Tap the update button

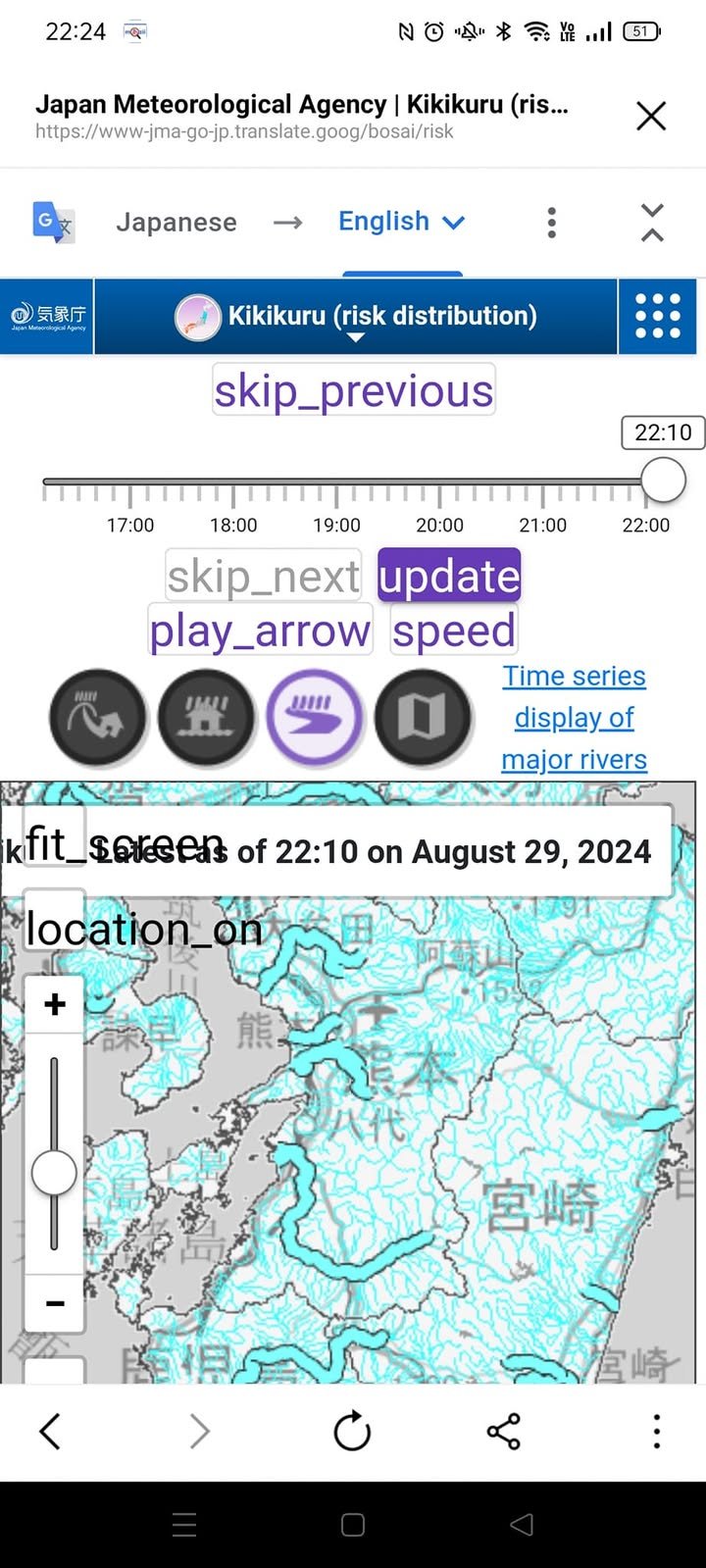tap(449, 576)
